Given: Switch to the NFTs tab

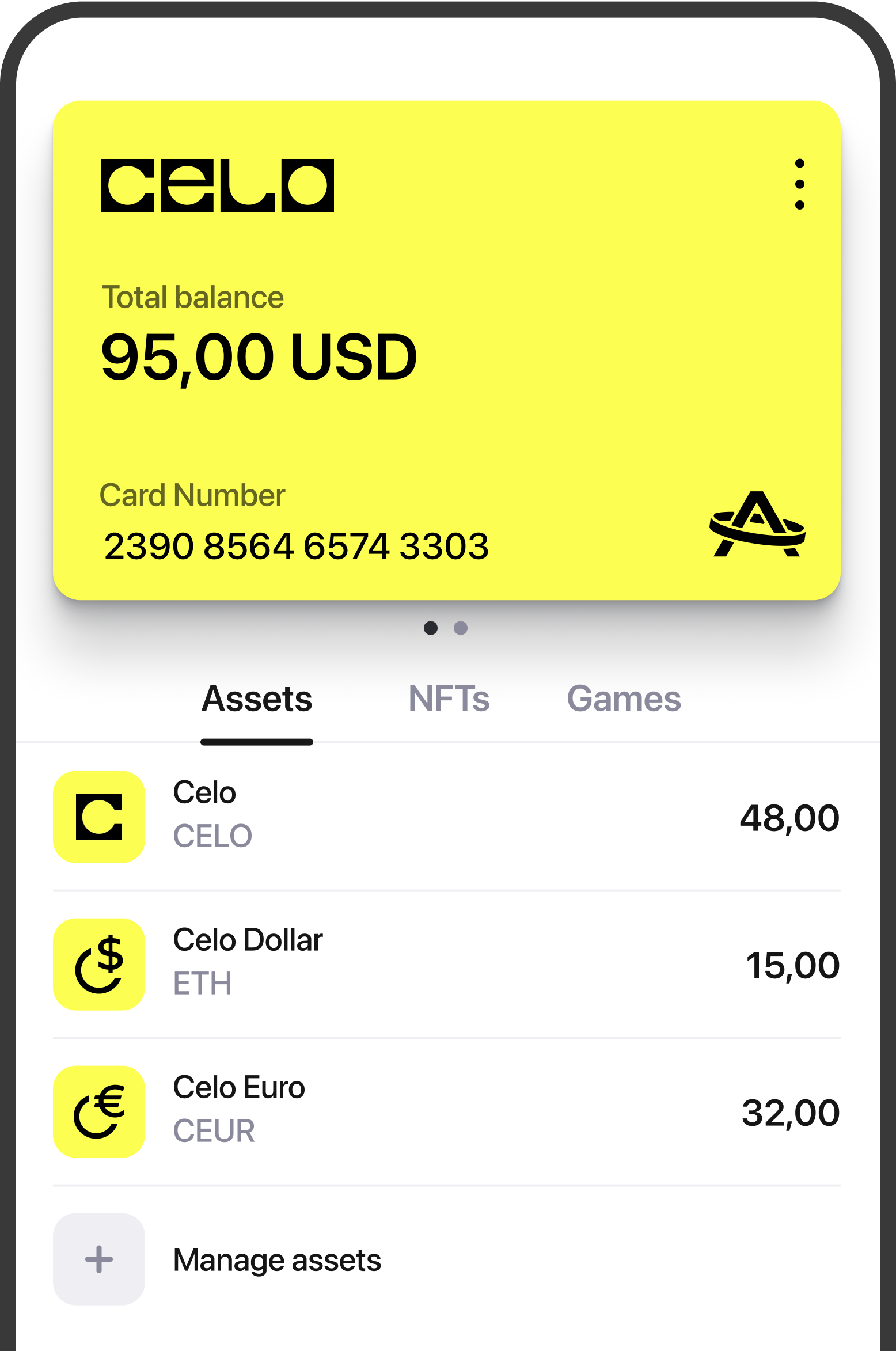Looking at the screenshot, I should click(x=449, y=699).
